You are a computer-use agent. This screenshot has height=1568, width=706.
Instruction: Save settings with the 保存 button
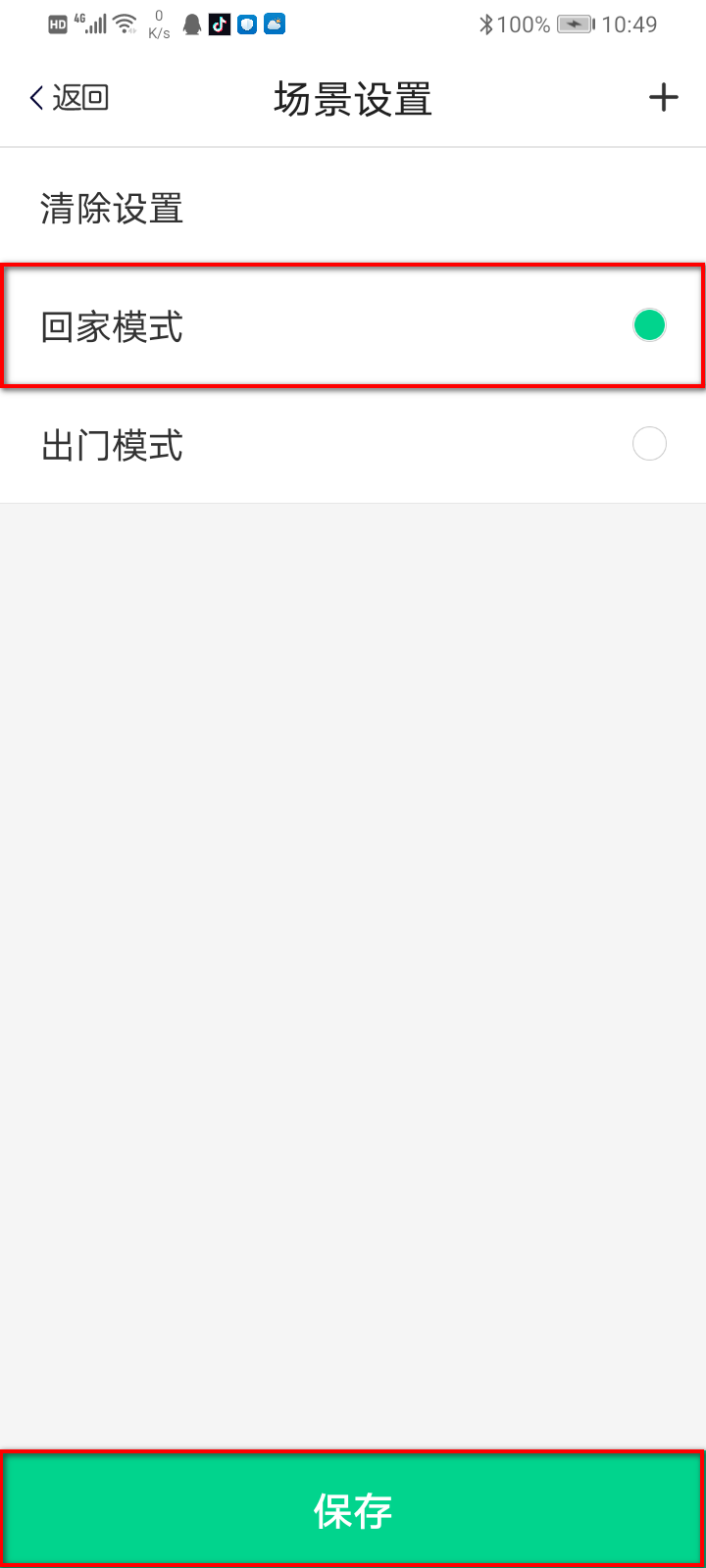pyautogui.click(x=353, y=1509)
